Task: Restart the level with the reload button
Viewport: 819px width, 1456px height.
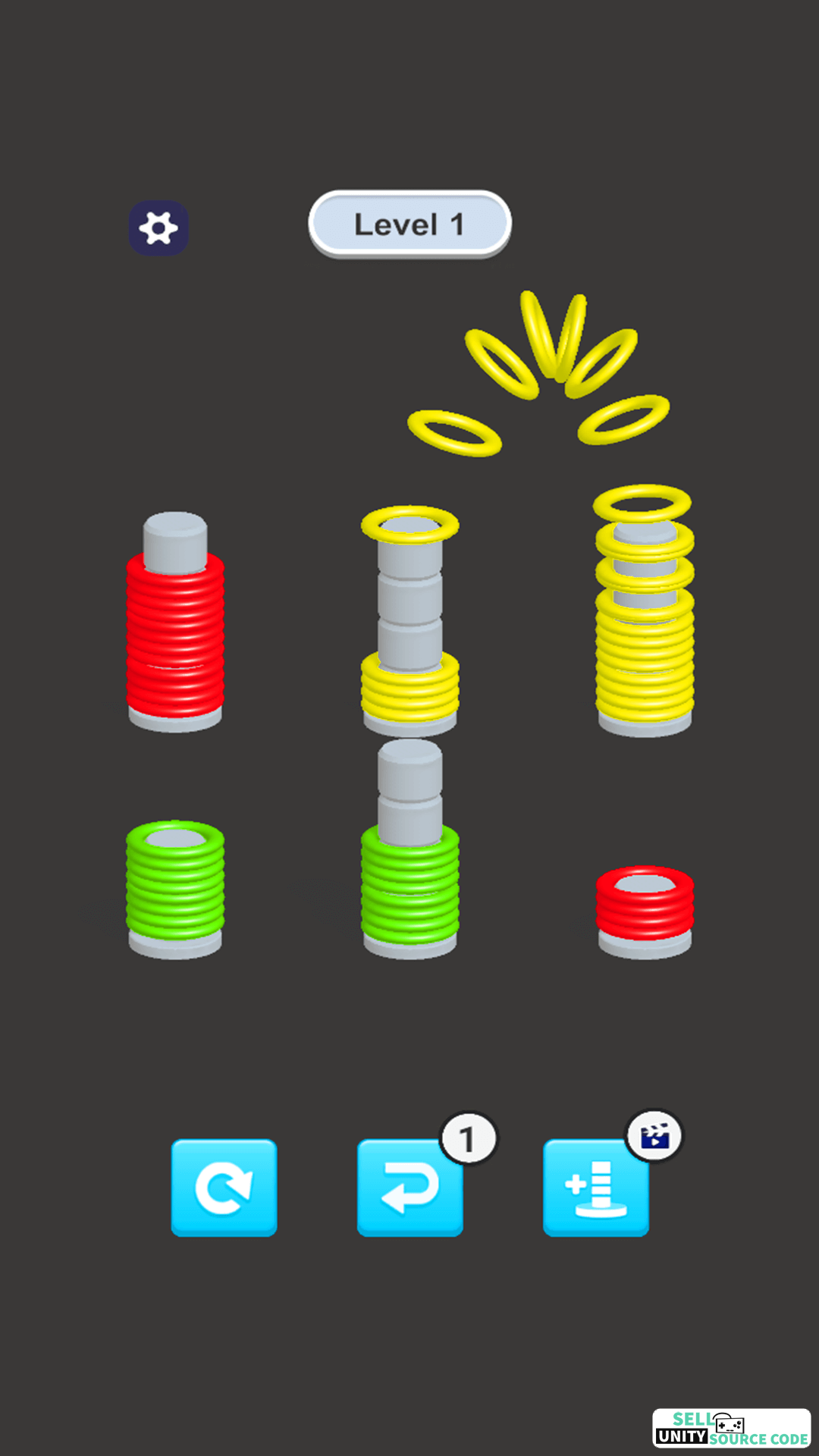Action: point(224,1188)
